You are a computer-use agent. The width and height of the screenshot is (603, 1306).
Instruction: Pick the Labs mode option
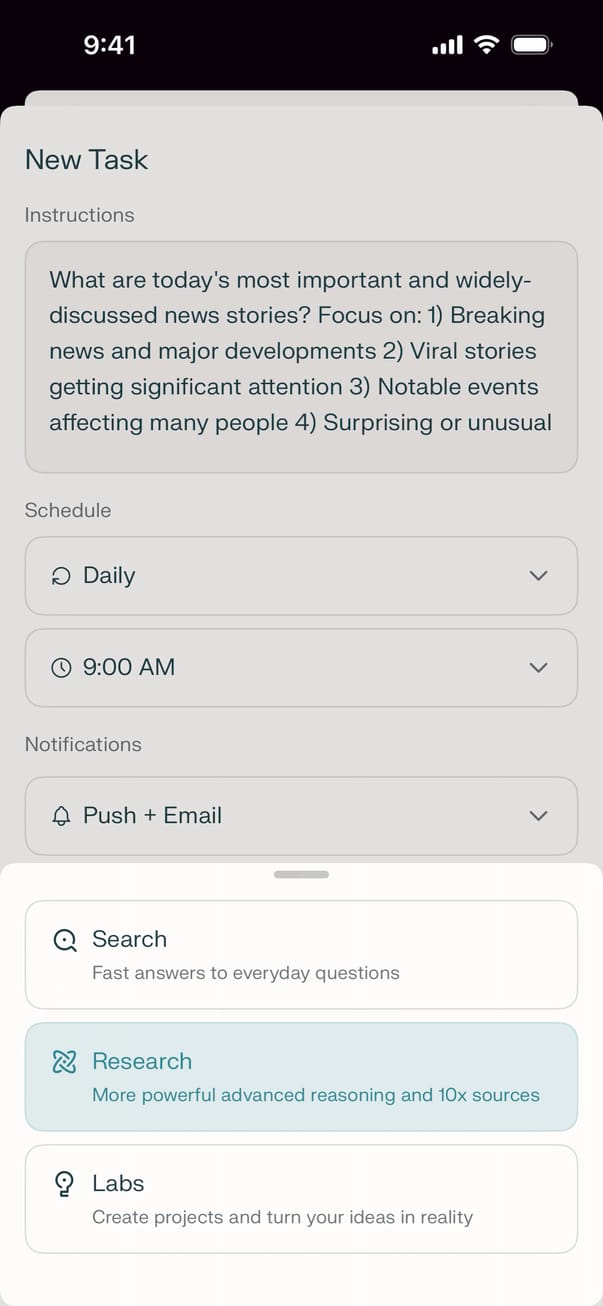[301, 1198]
